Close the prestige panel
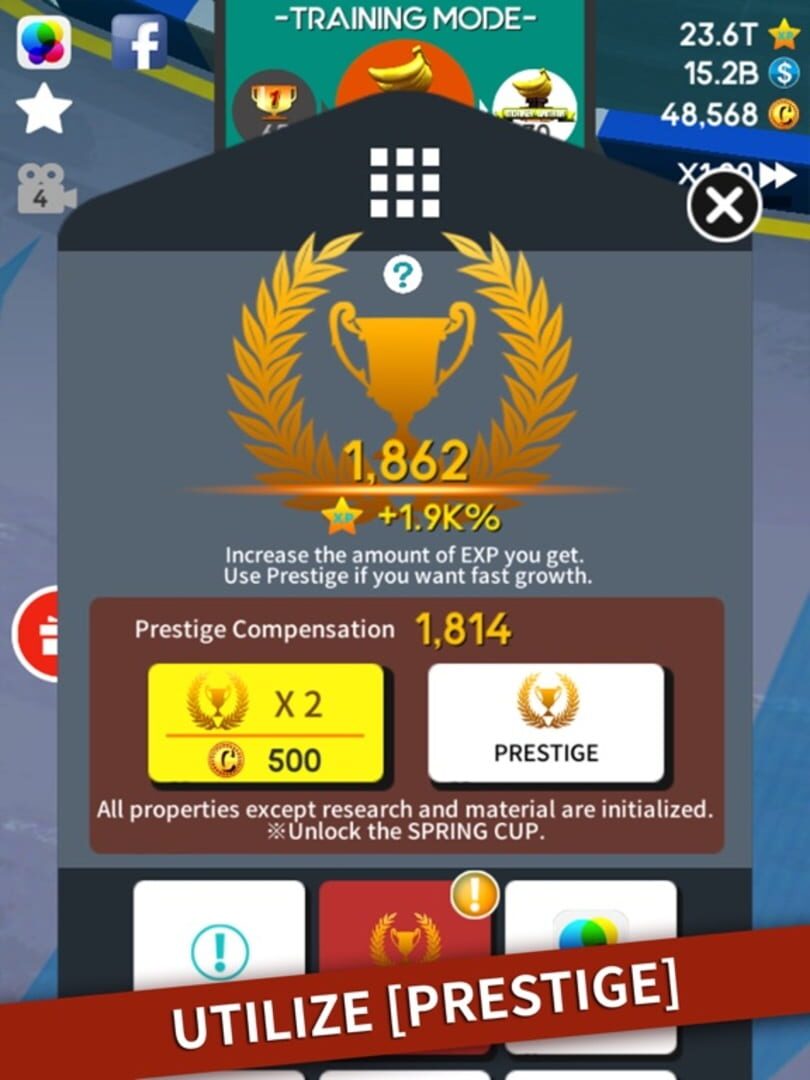Screen dimensions: 810x1080 click(725, 206)
